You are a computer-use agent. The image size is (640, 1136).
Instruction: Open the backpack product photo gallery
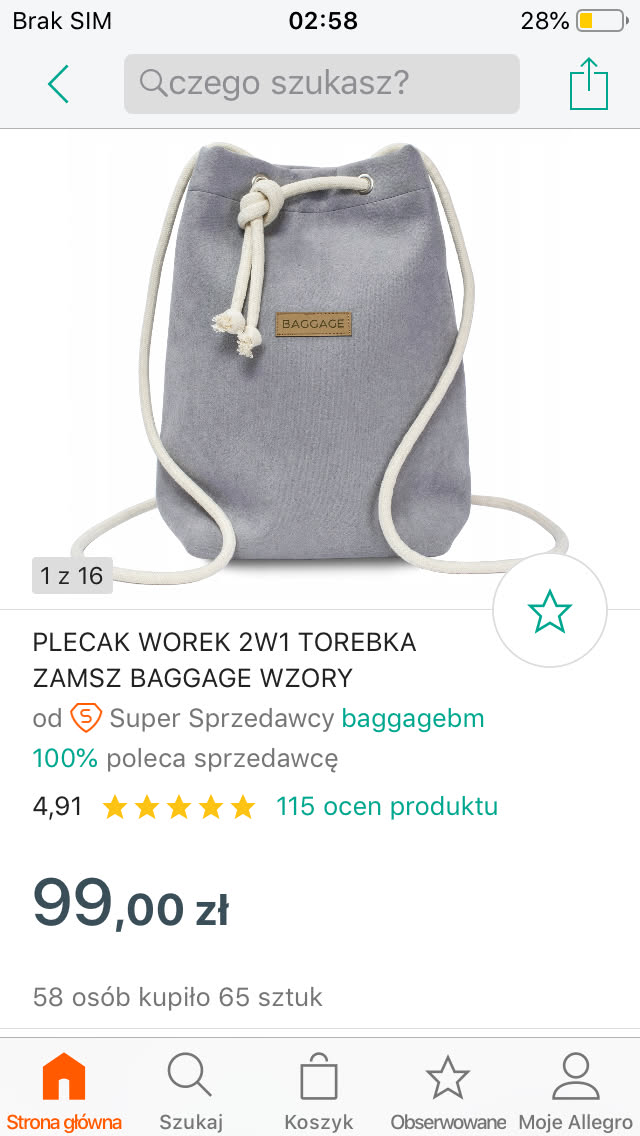click(318, 360)
